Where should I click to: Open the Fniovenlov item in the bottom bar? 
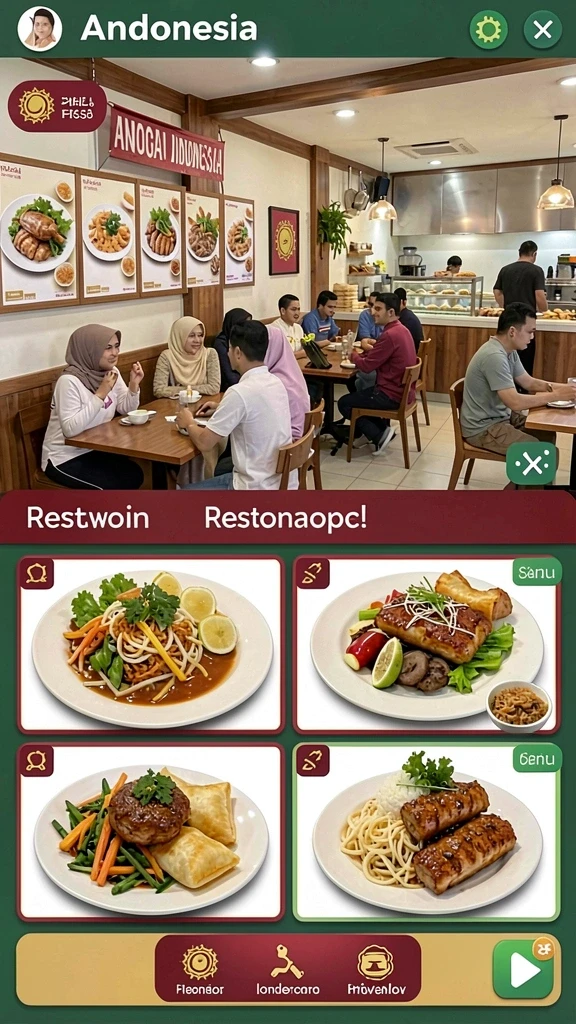(x=376, y=970)
